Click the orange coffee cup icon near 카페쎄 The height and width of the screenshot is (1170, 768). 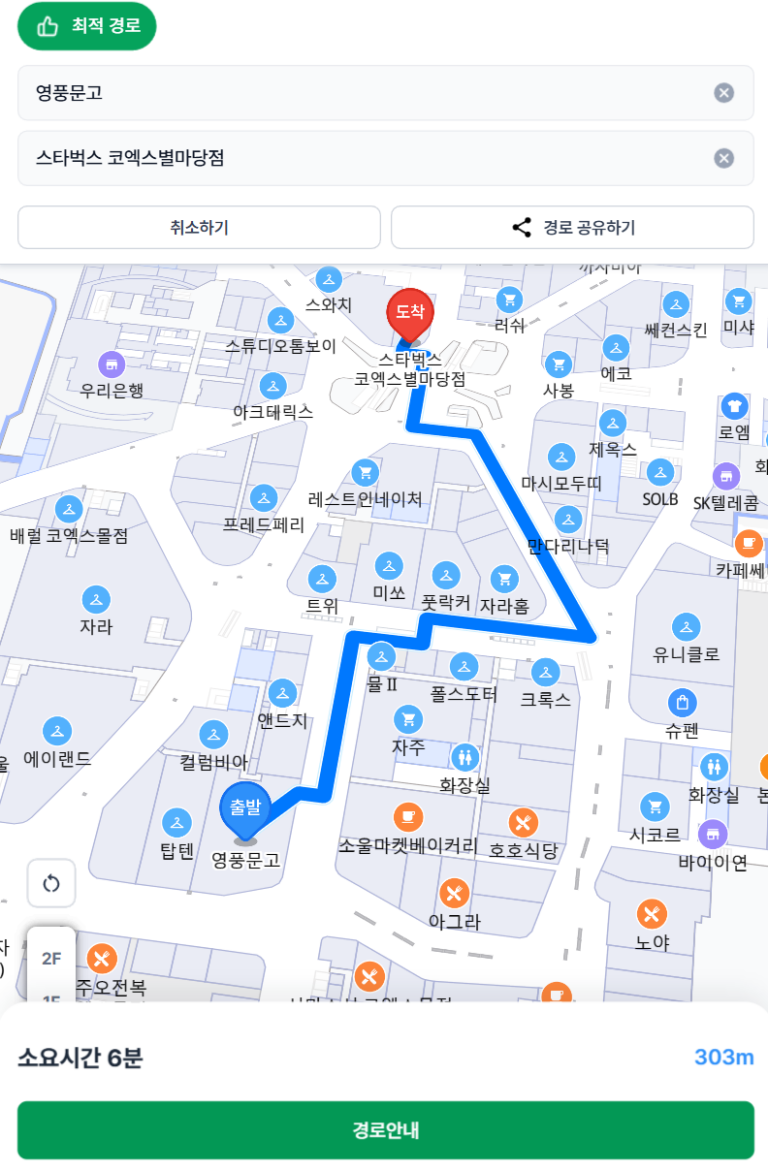749,544
